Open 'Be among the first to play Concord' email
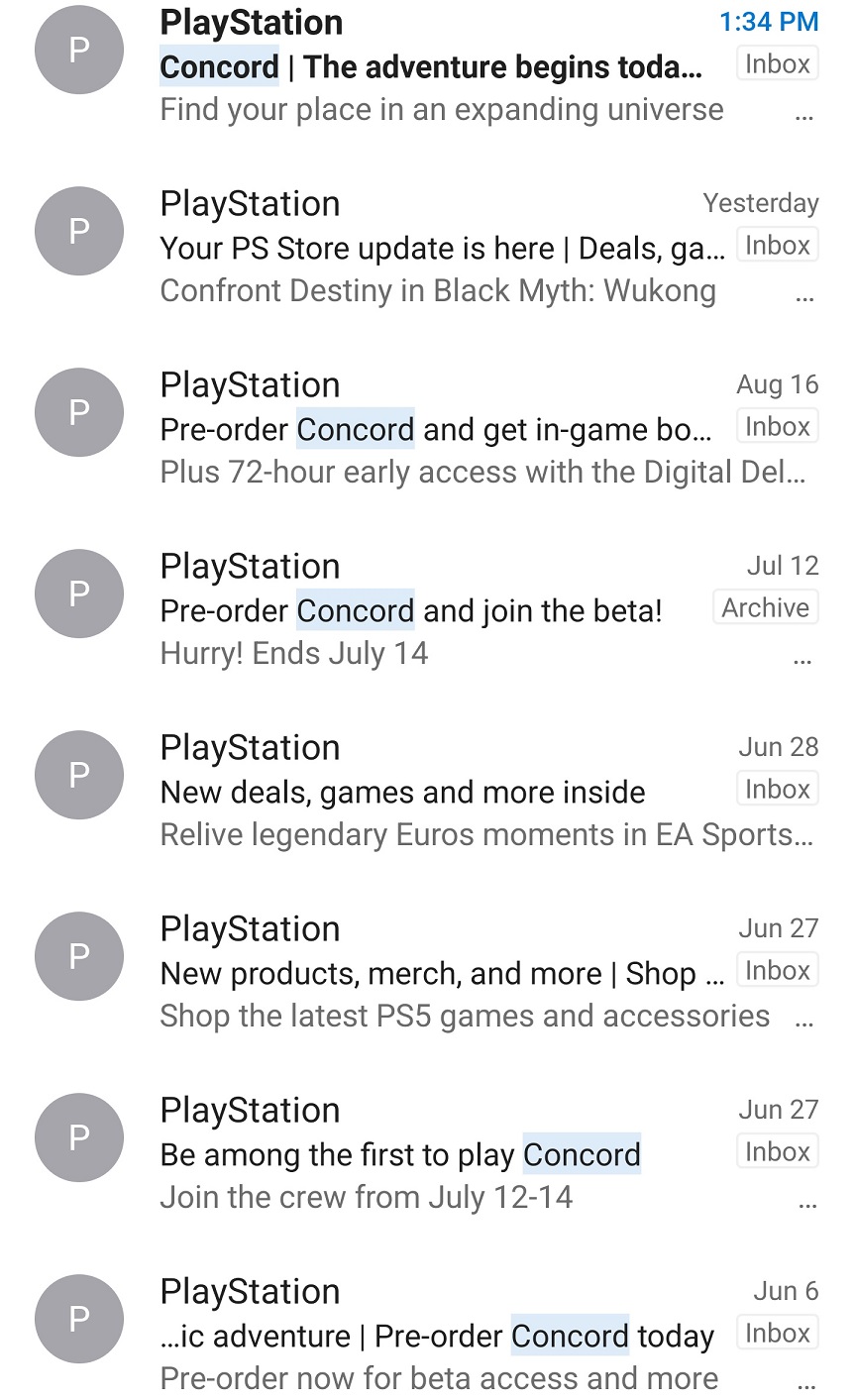This screenshot has width=855, height=1400. pos(427,1153)
